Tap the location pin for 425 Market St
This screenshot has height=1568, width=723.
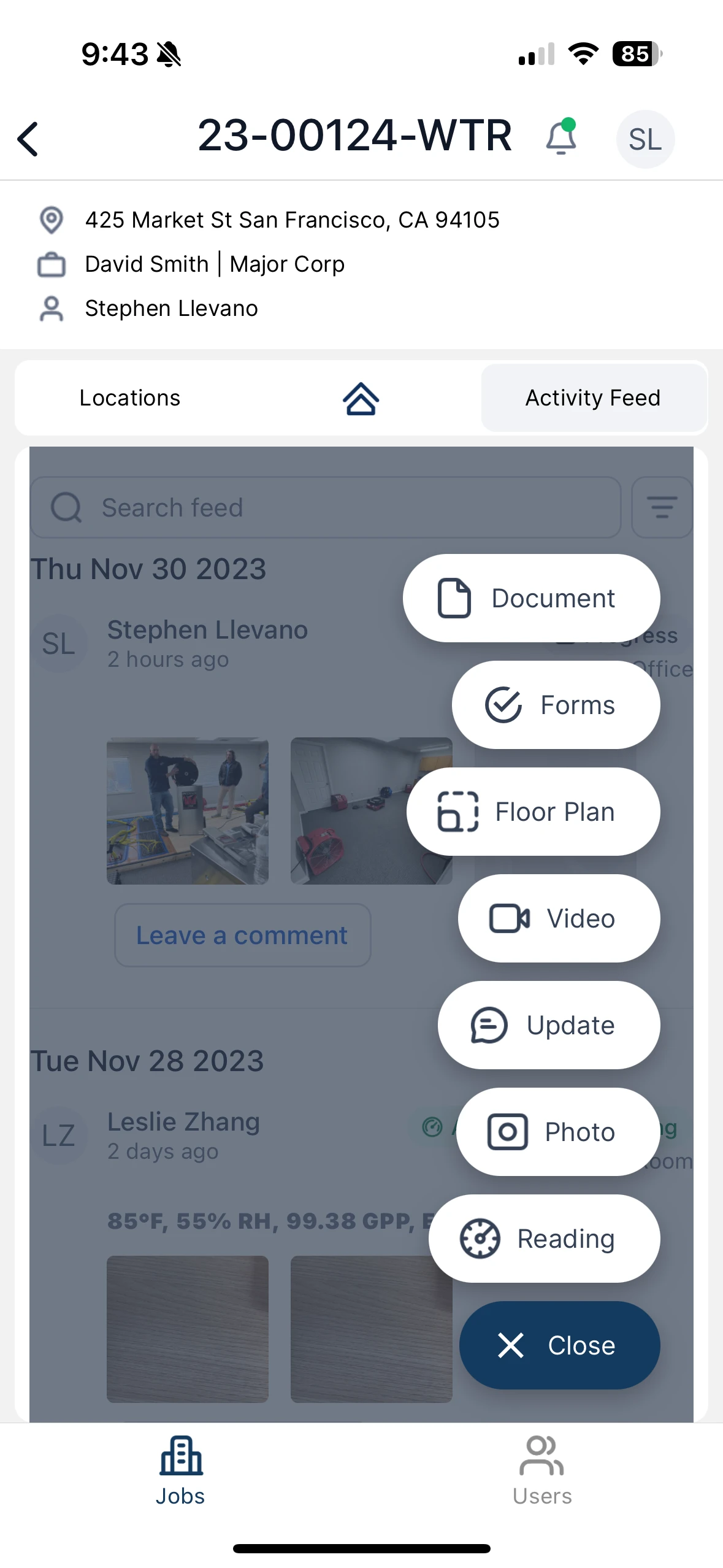(x=51, y=220)
